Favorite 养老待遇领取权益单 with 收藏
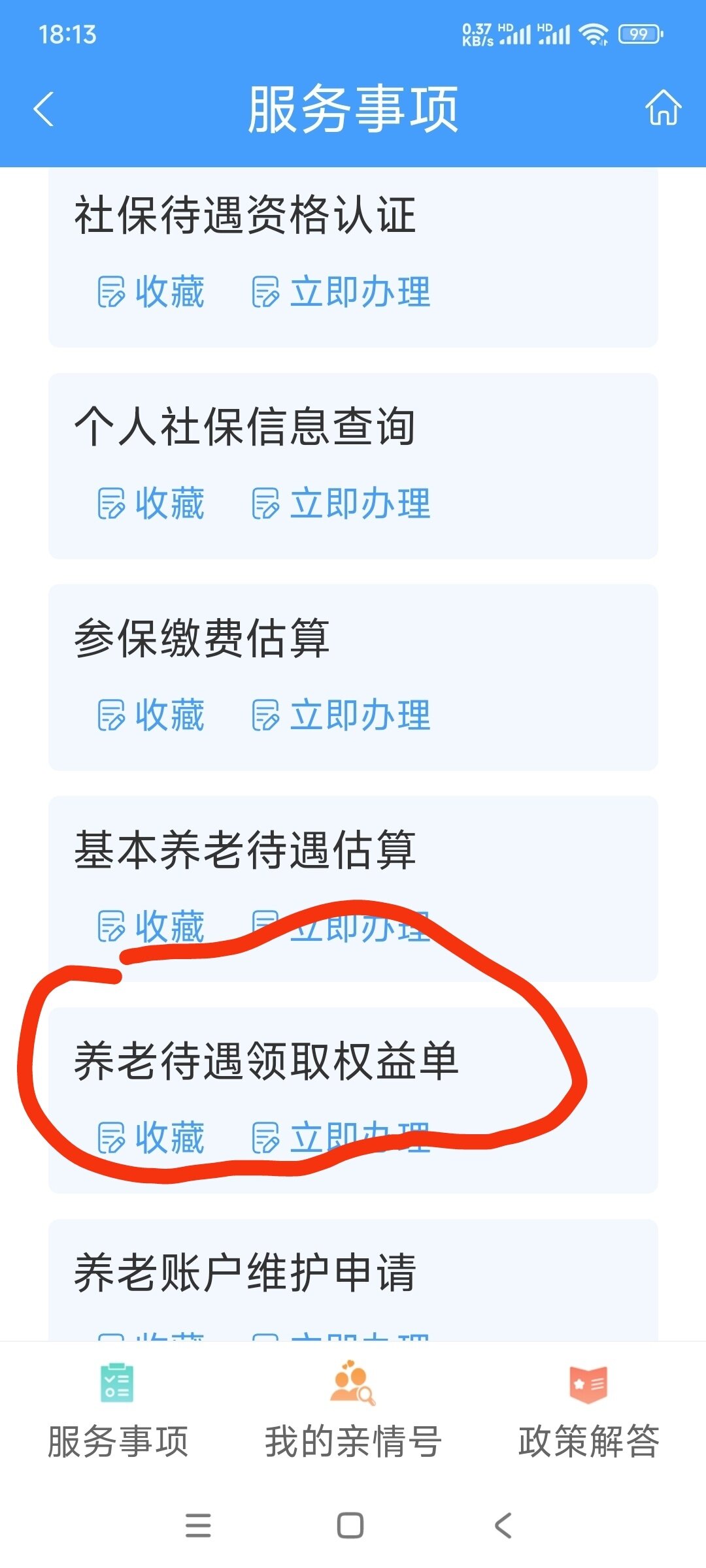 pyautogui.click(x=151, y=1137)
